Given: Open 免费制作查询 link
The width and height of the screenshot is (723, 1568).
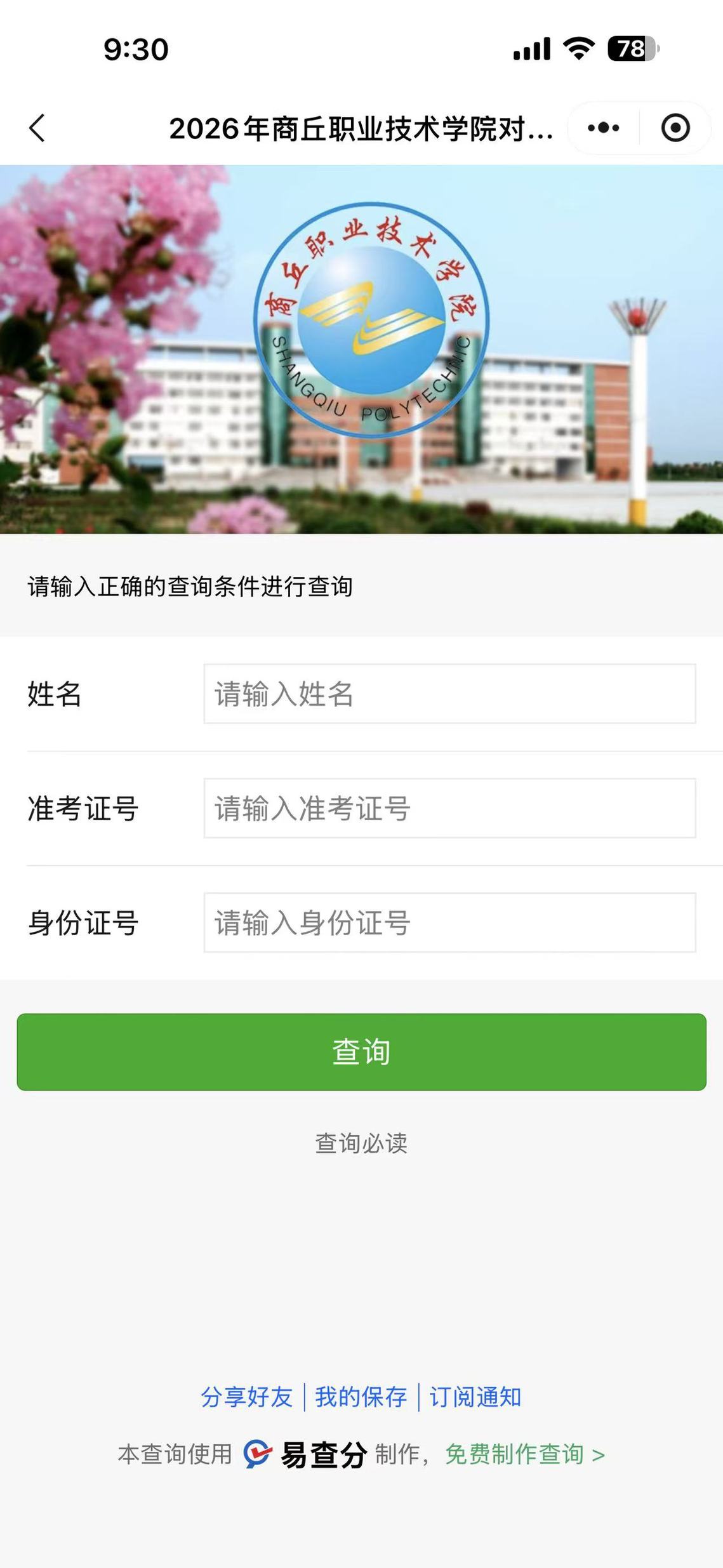Looking at the screenshot, I should point(524,1454).
